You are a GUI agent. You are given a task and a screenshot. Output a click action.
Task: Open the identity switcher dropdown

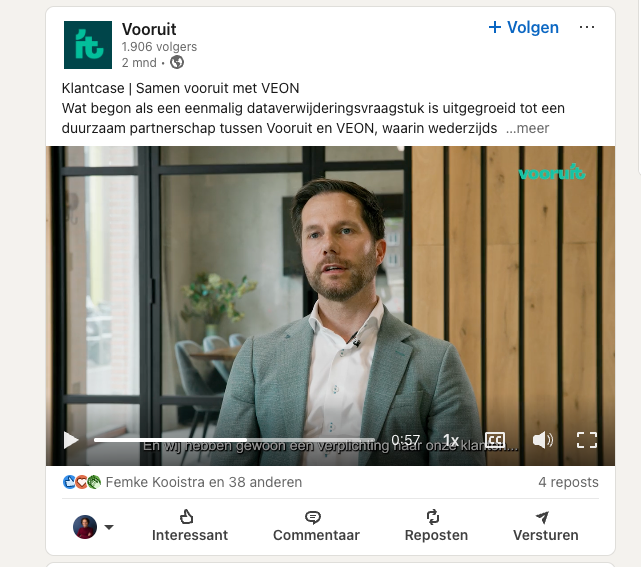click(94, 527)
